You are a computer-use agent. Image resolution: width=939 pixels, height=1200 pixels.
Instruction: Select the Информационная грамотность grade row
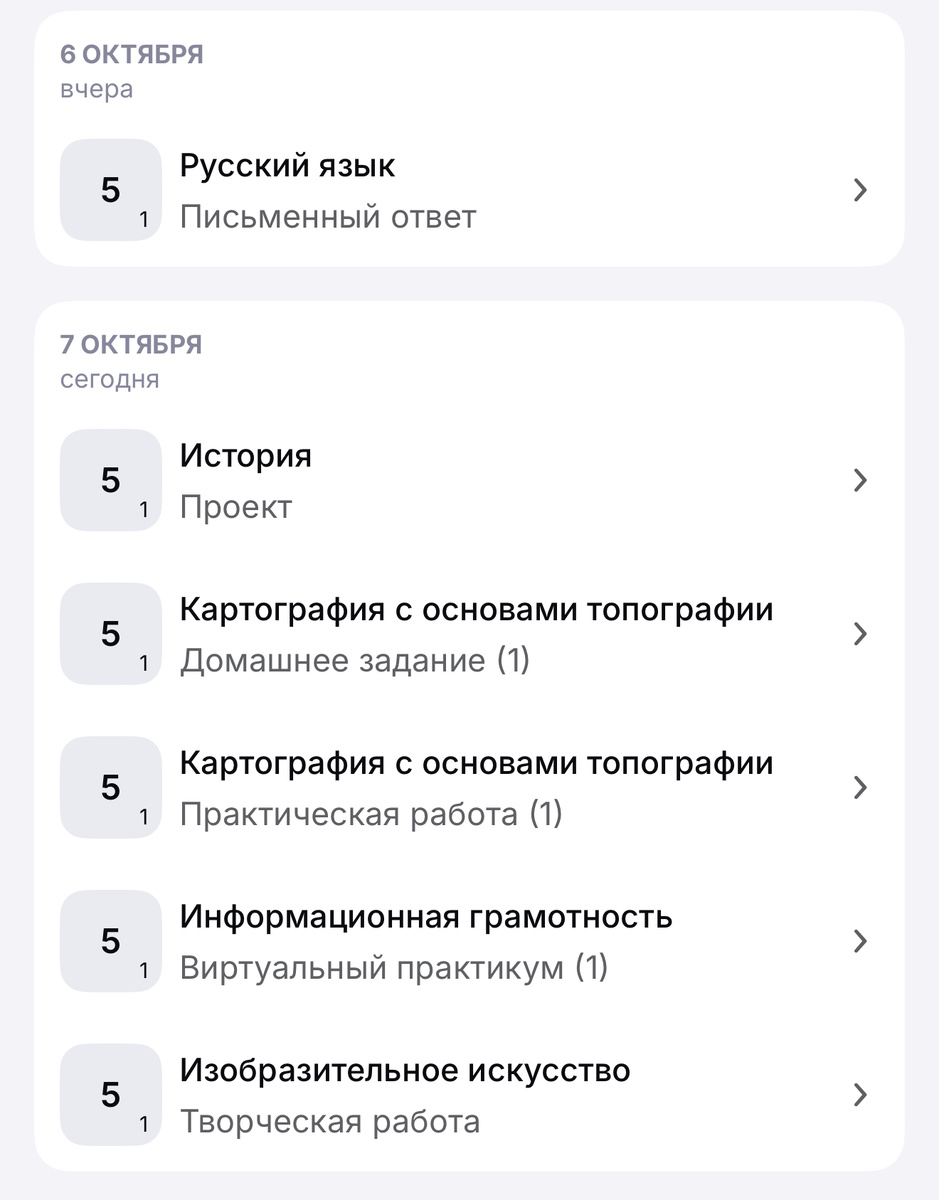point(468,942)
